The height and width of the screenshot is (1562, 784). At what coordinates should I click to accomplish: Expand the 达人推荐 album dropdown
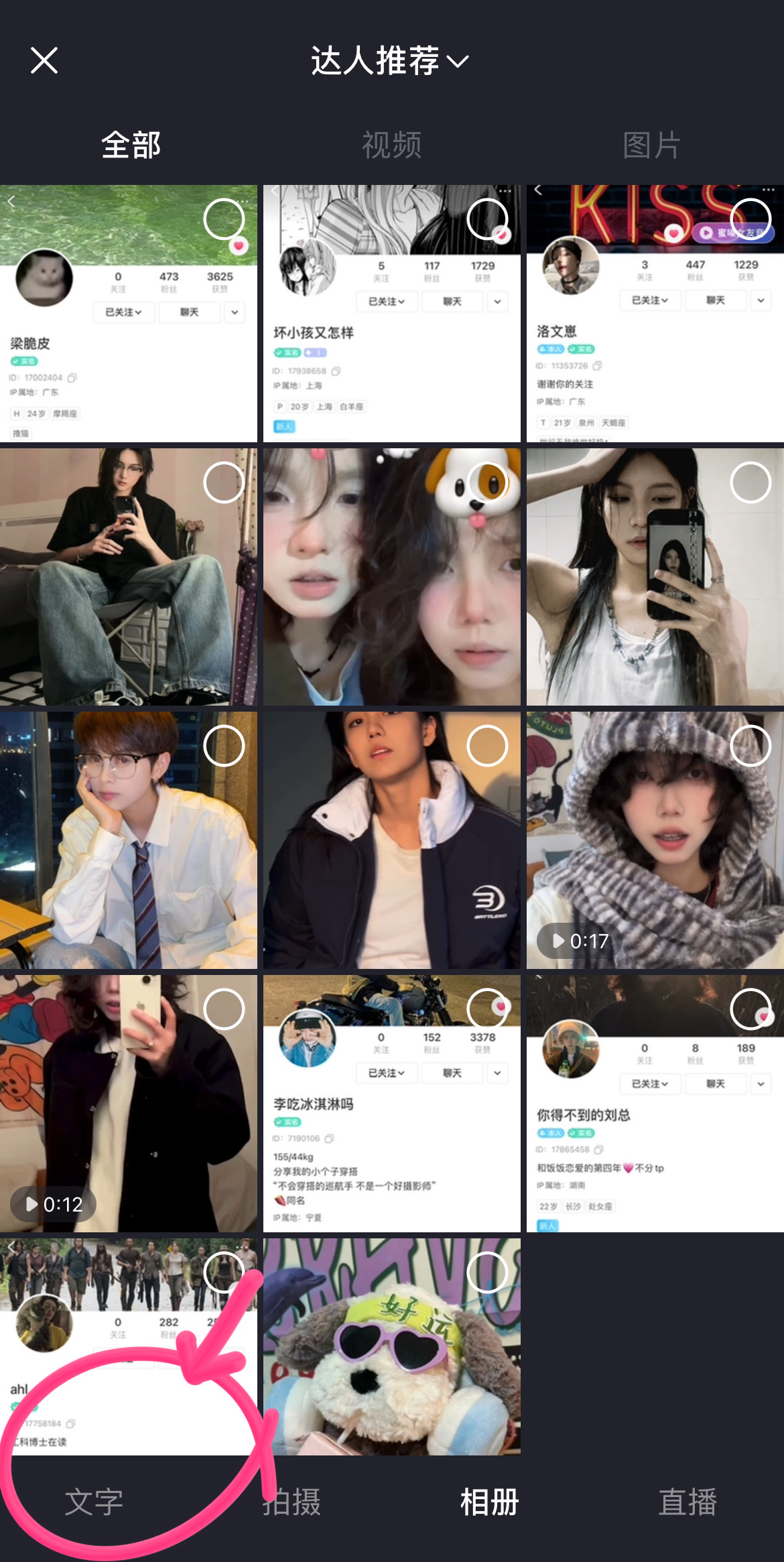390,61
